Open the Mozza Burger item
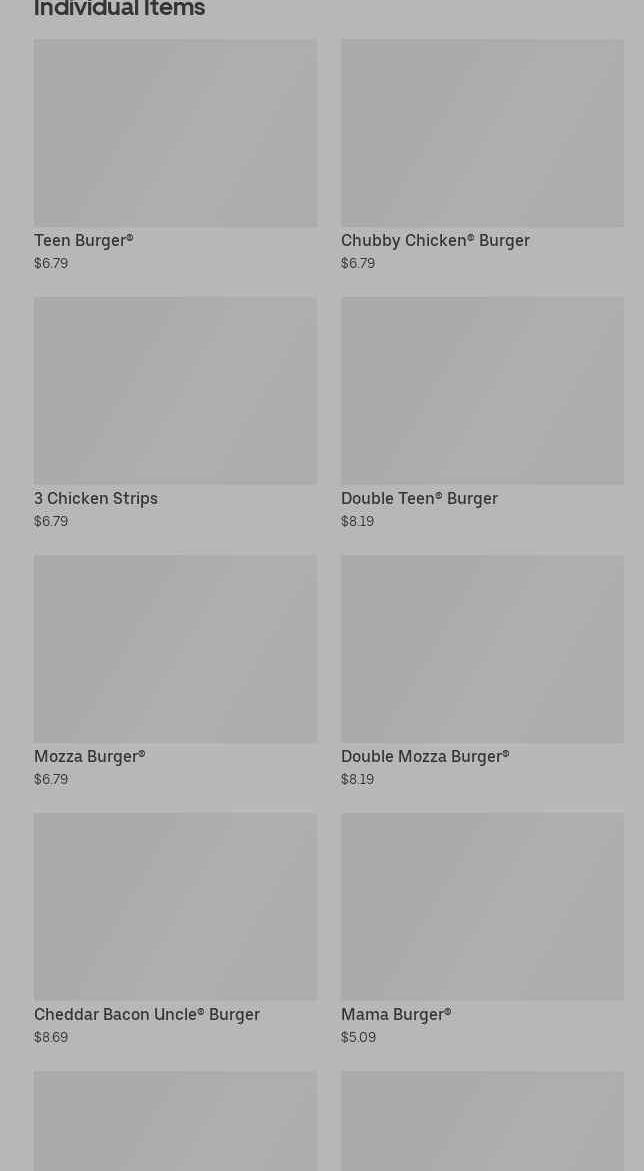Image resolution: width=644 pixels, height=1171 pixels. 175,671
